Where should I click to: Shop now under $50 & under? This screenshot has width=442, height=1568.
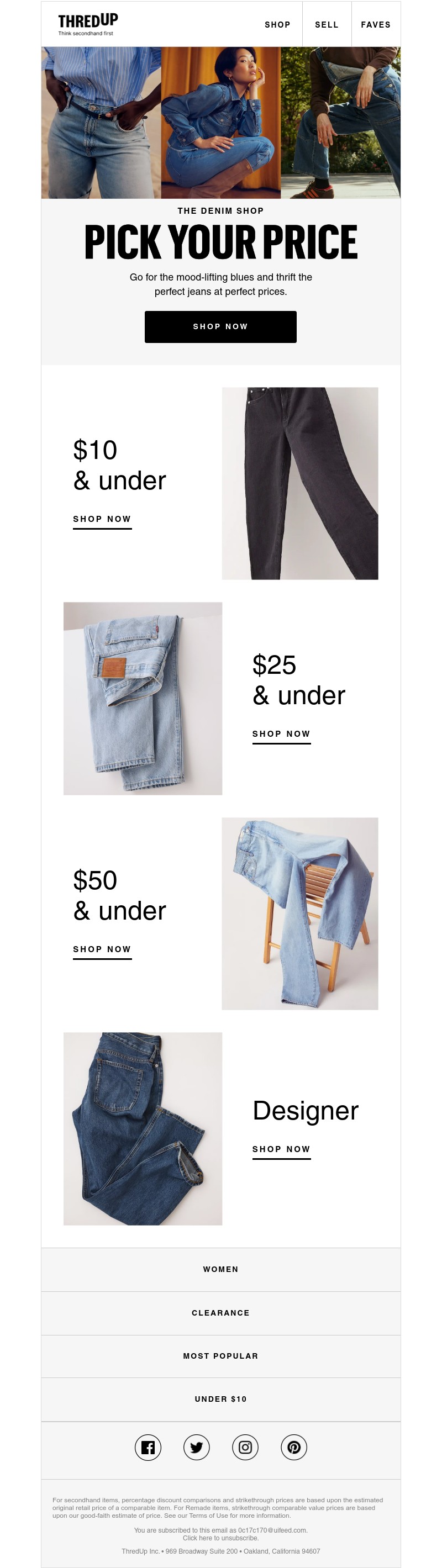click(102, 949)
